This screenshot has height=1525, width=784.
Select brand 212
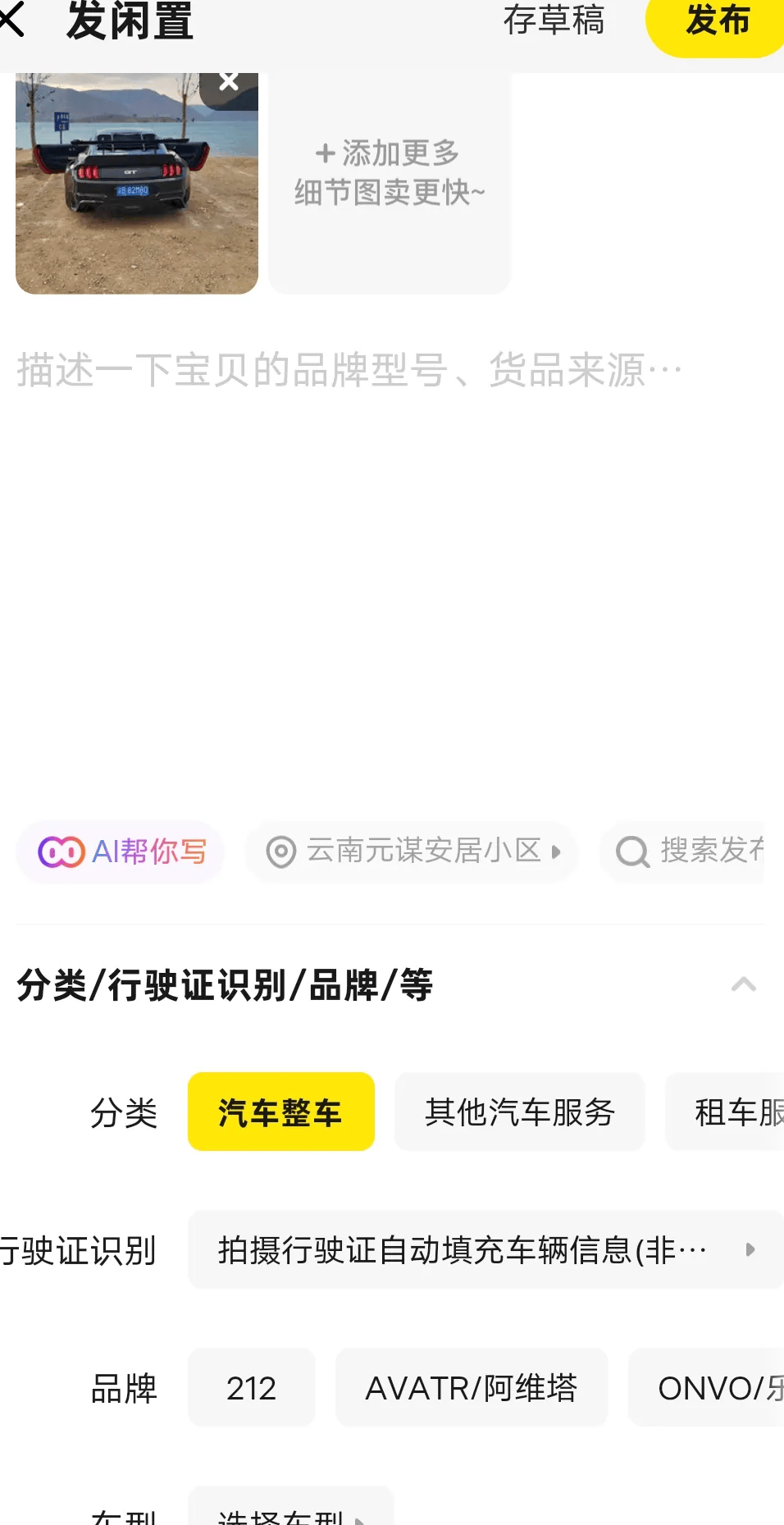pyautogui.click(x=251, y=1388)
